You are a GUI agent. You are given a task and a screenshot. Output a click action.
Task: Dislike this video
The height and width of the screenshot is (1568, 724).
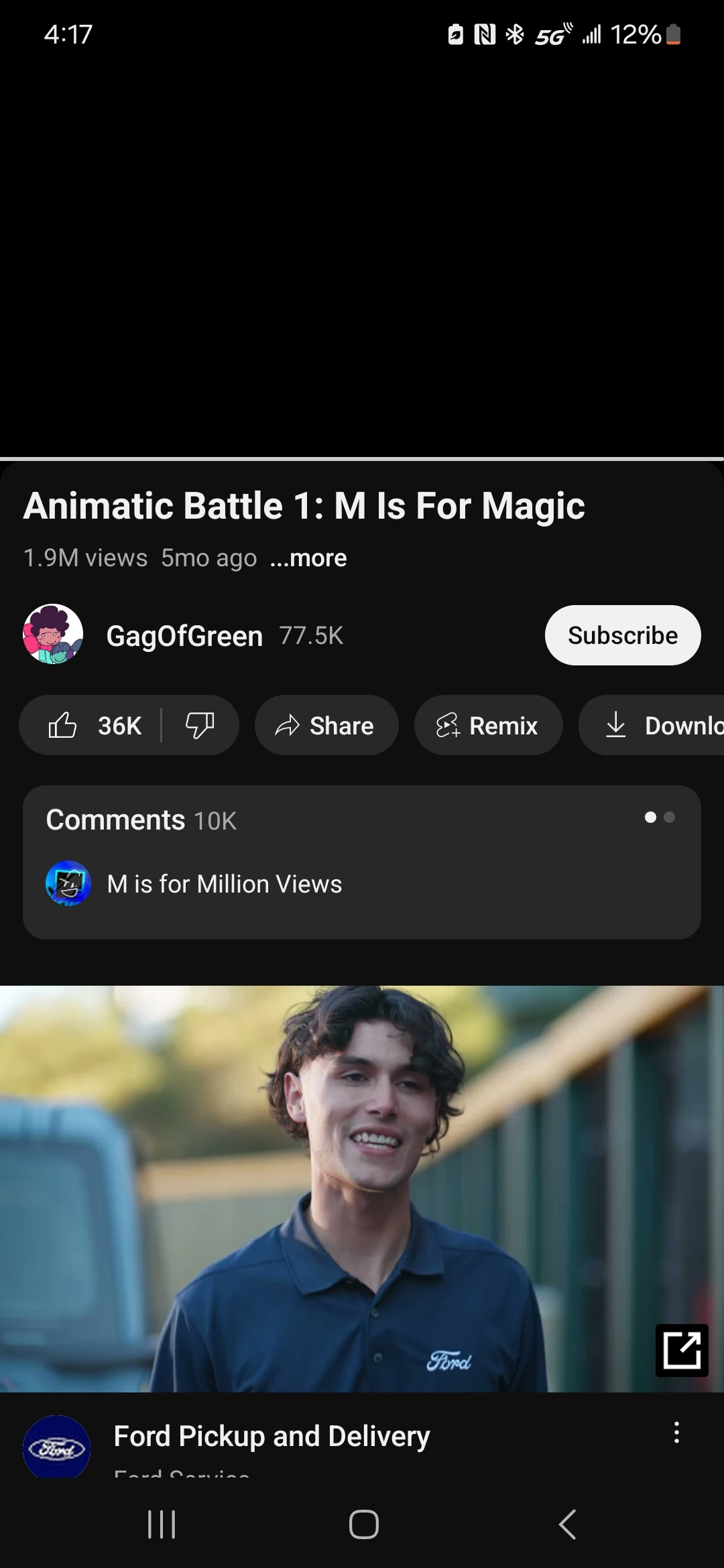pyautogui.click(x=199, y=726)
